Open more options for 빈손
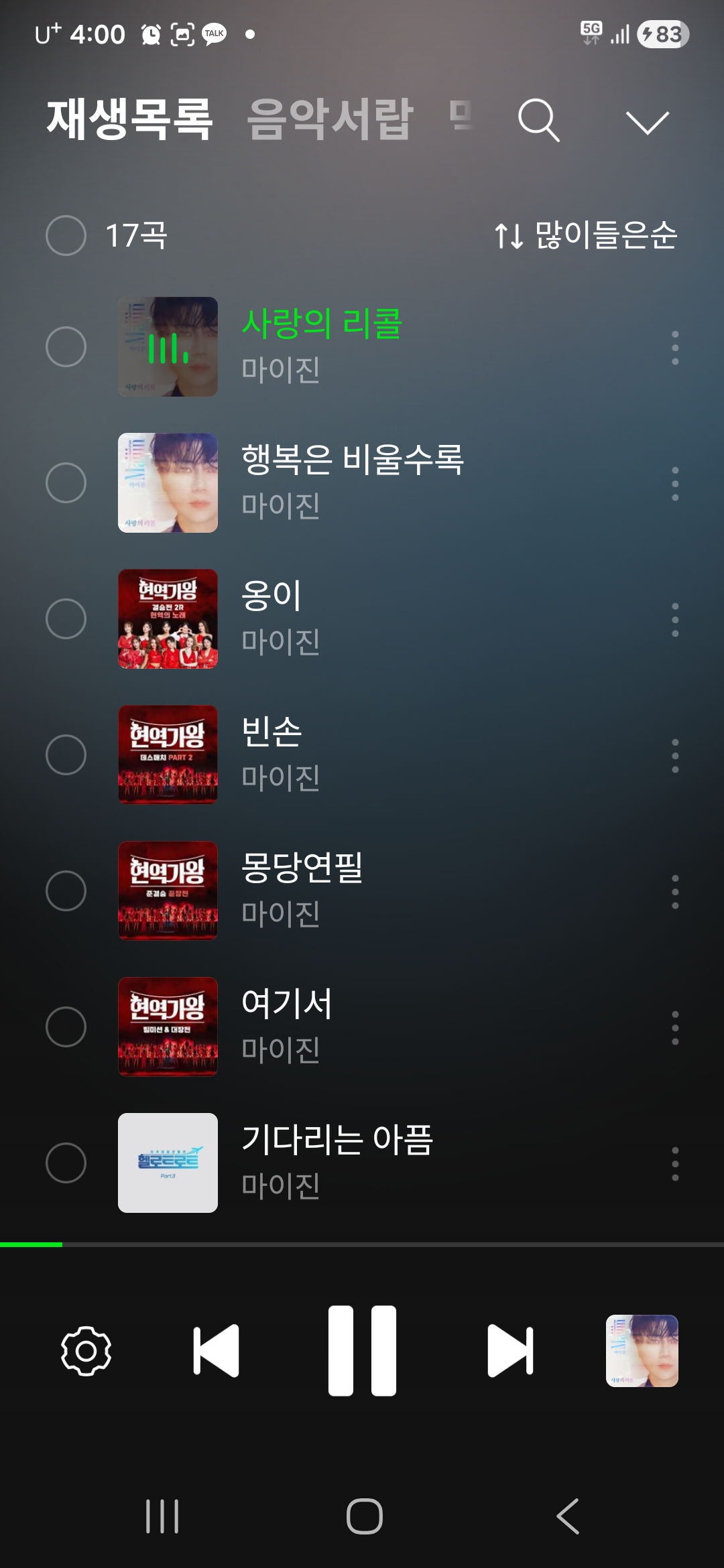724x1568 pixels. pyautogui.click(x=674, y=756)
